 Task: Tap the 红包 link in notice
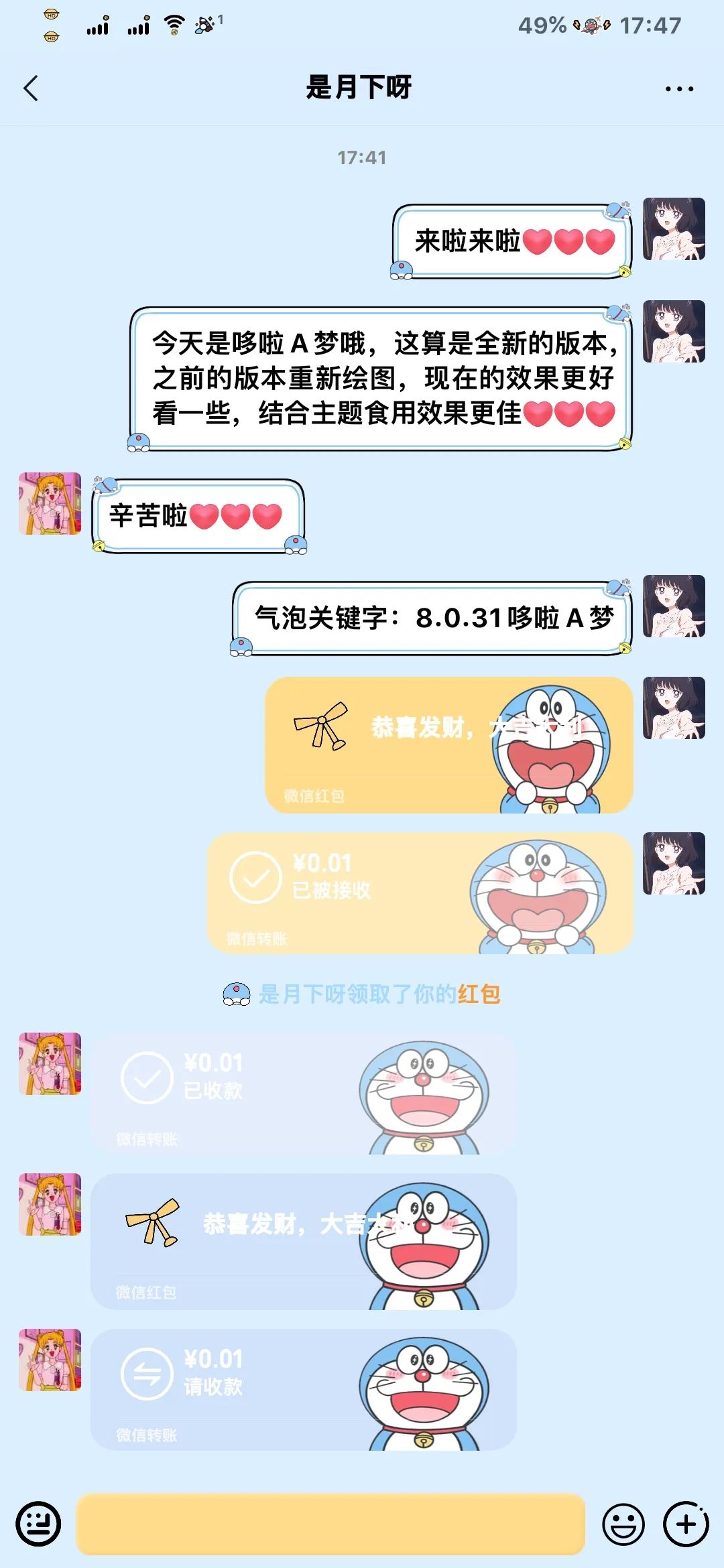(479, 994)
